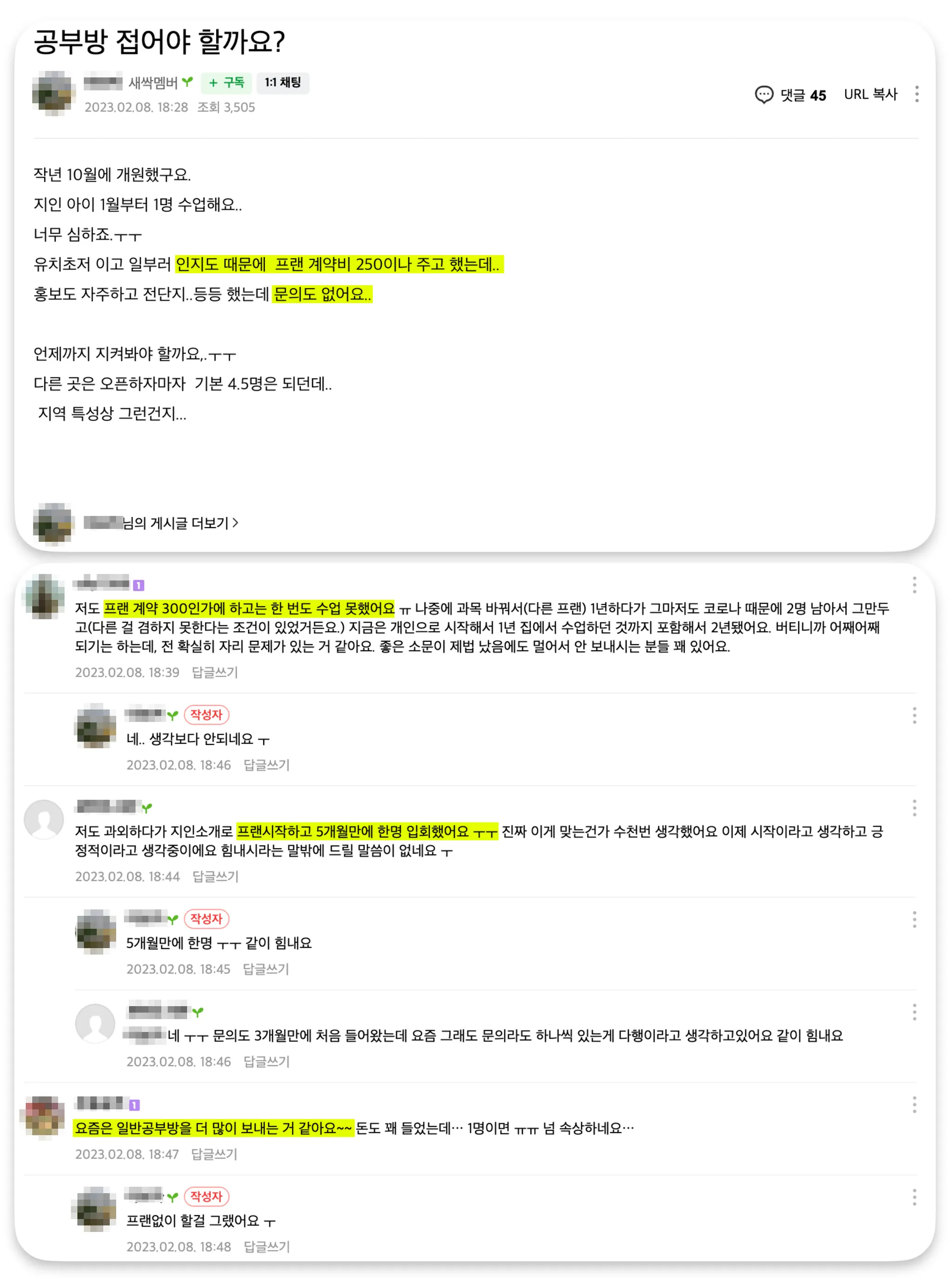Viewport: 952px width, 1278px height.
Task: Reply to the 18:39 comment with 답글쓰기
Action: pos(214,672)
